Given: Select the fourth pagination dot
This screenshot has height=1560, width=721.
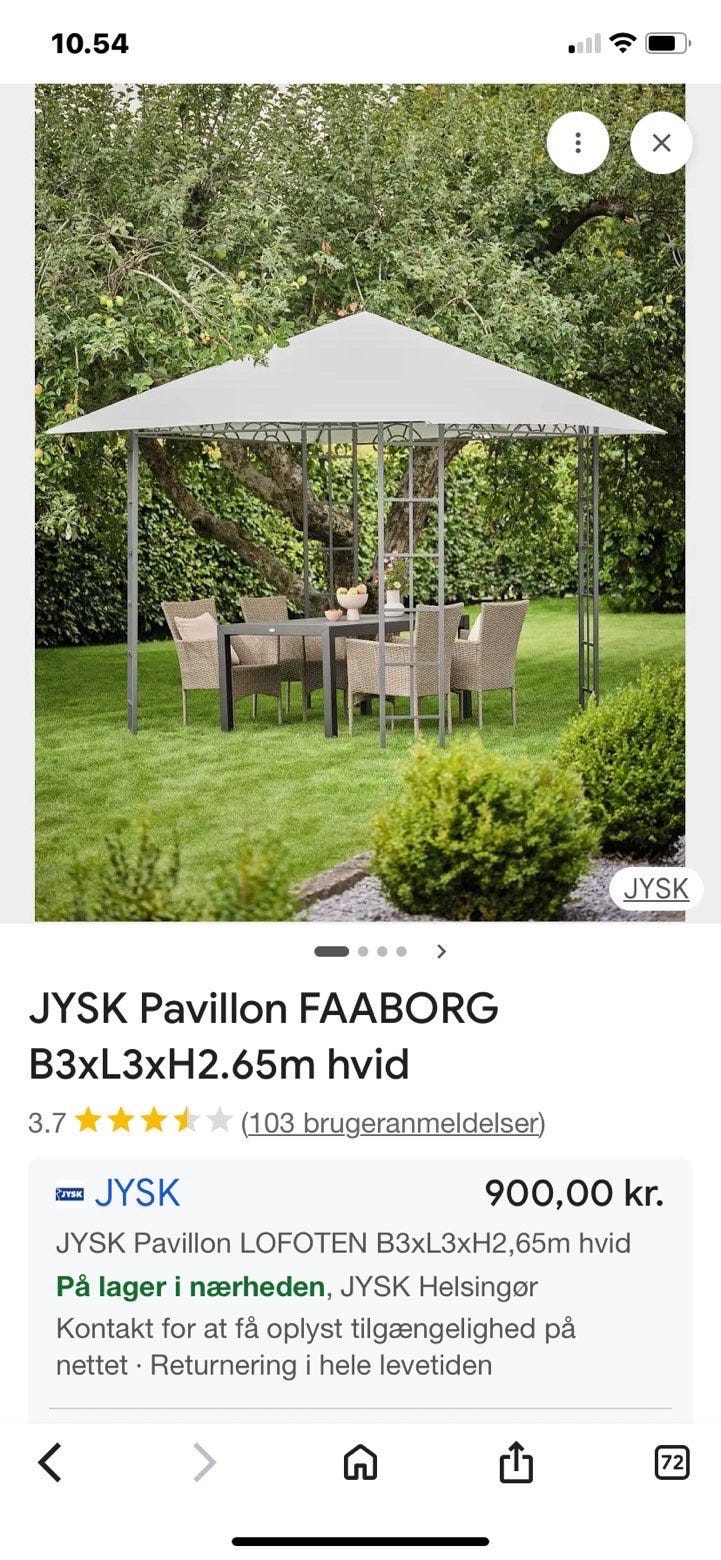Looking at the screenshot, I should click(x=401, y=952).
